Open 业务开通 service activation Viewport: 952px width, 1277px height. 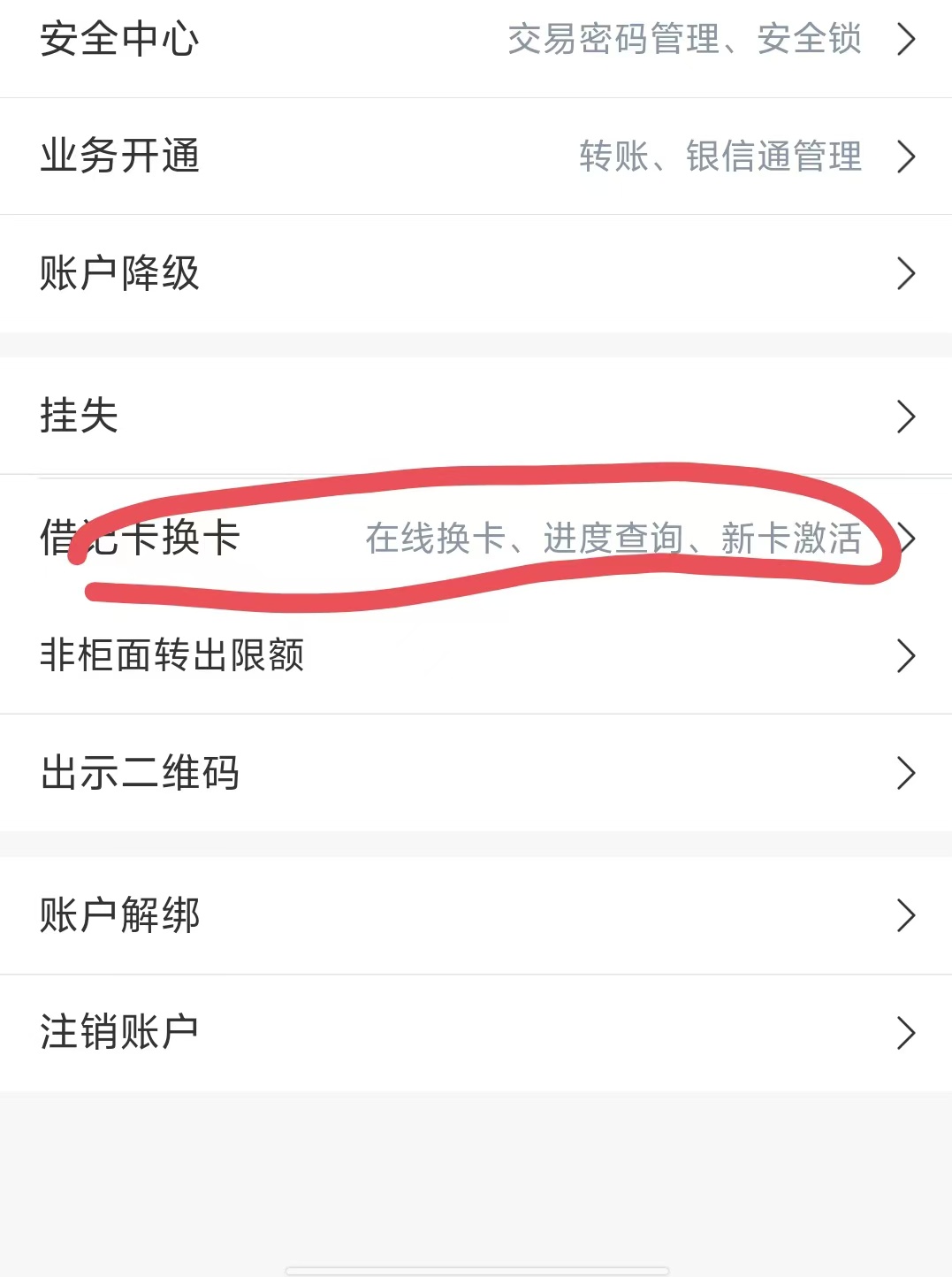click(x=476, y=157)
